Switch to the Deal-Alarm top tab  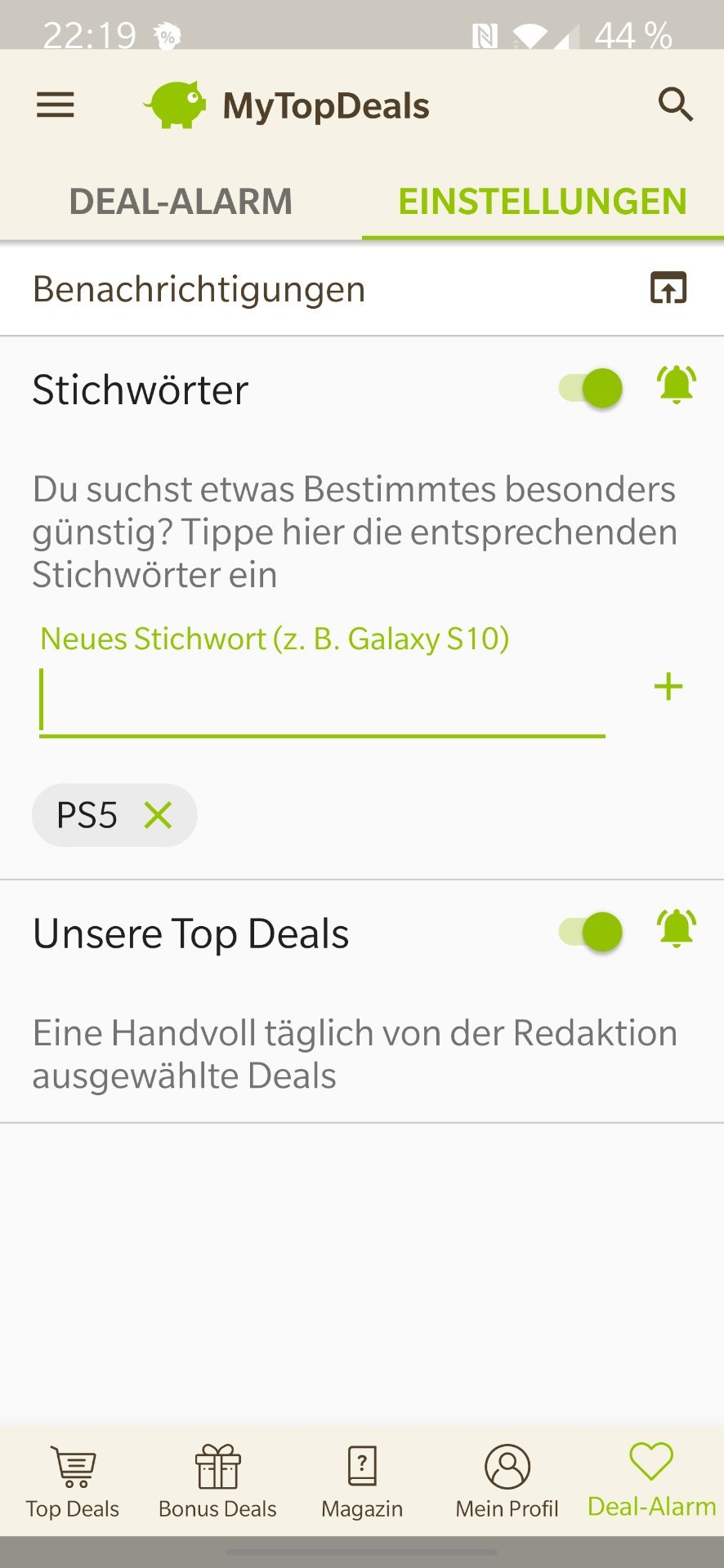click(181, 202)
